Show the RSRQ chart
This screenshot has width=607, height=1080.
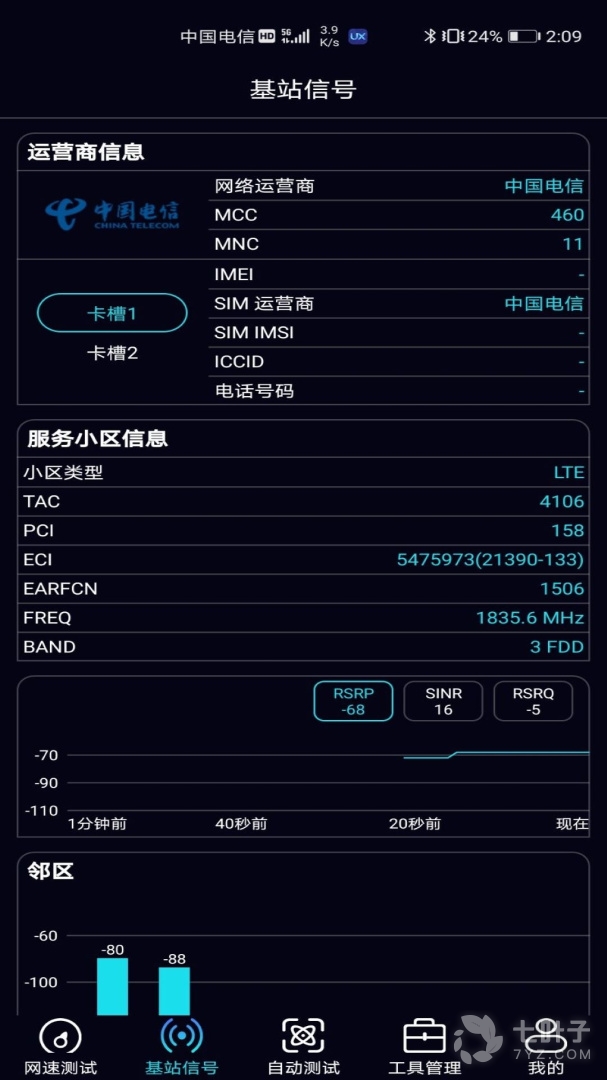click(533, 701)
